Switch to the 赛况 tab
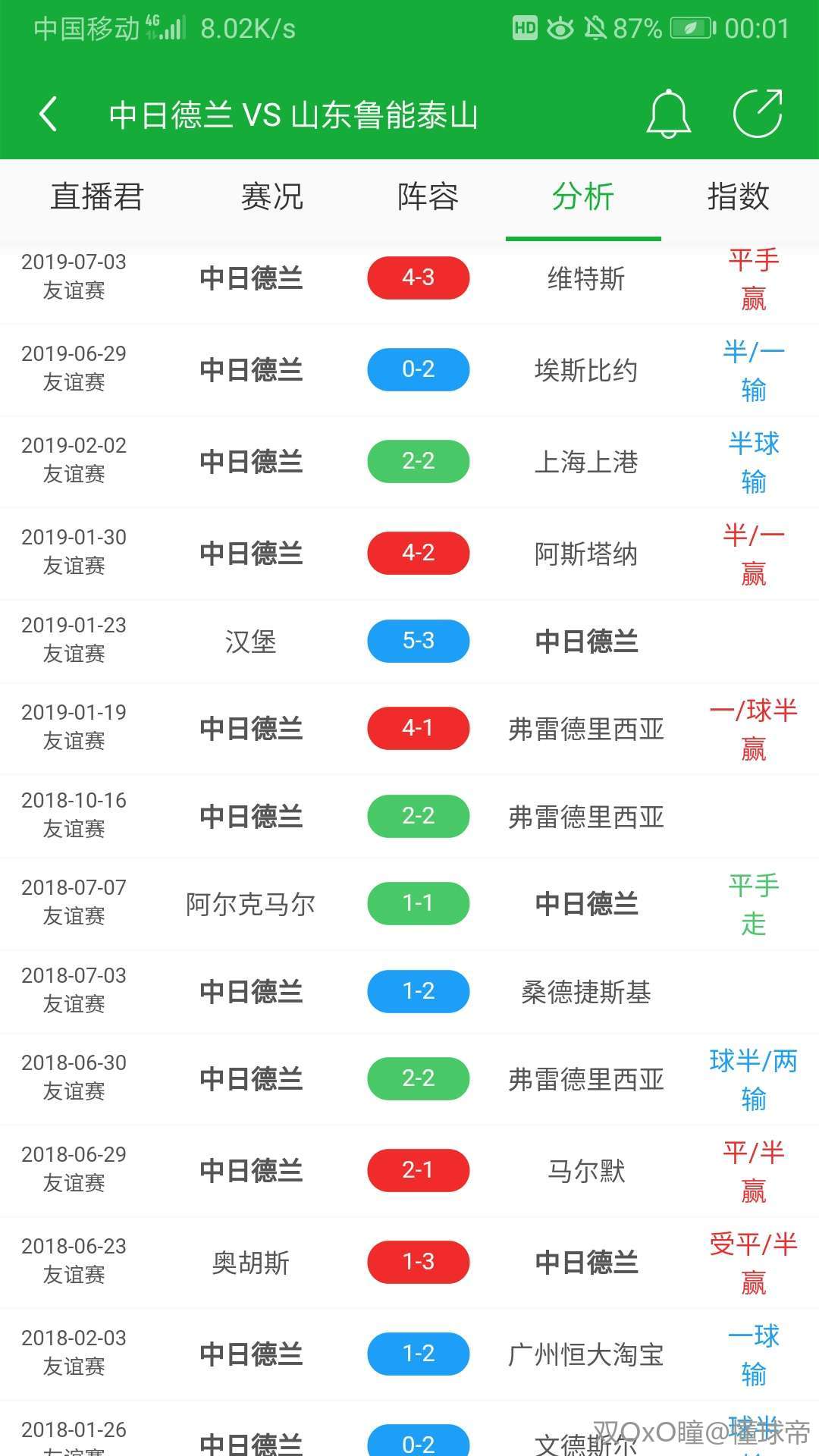The height and width of the screenshot is (1456, 819). click(271, 197)
